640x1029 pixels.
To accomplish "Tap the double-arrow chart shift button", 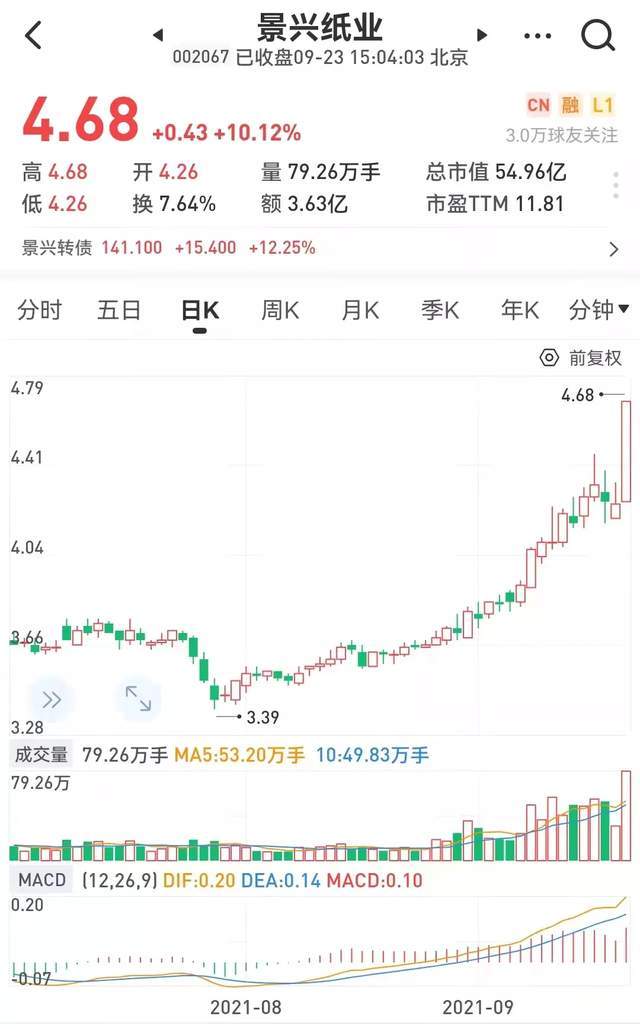I will click(x=51, y=699).
